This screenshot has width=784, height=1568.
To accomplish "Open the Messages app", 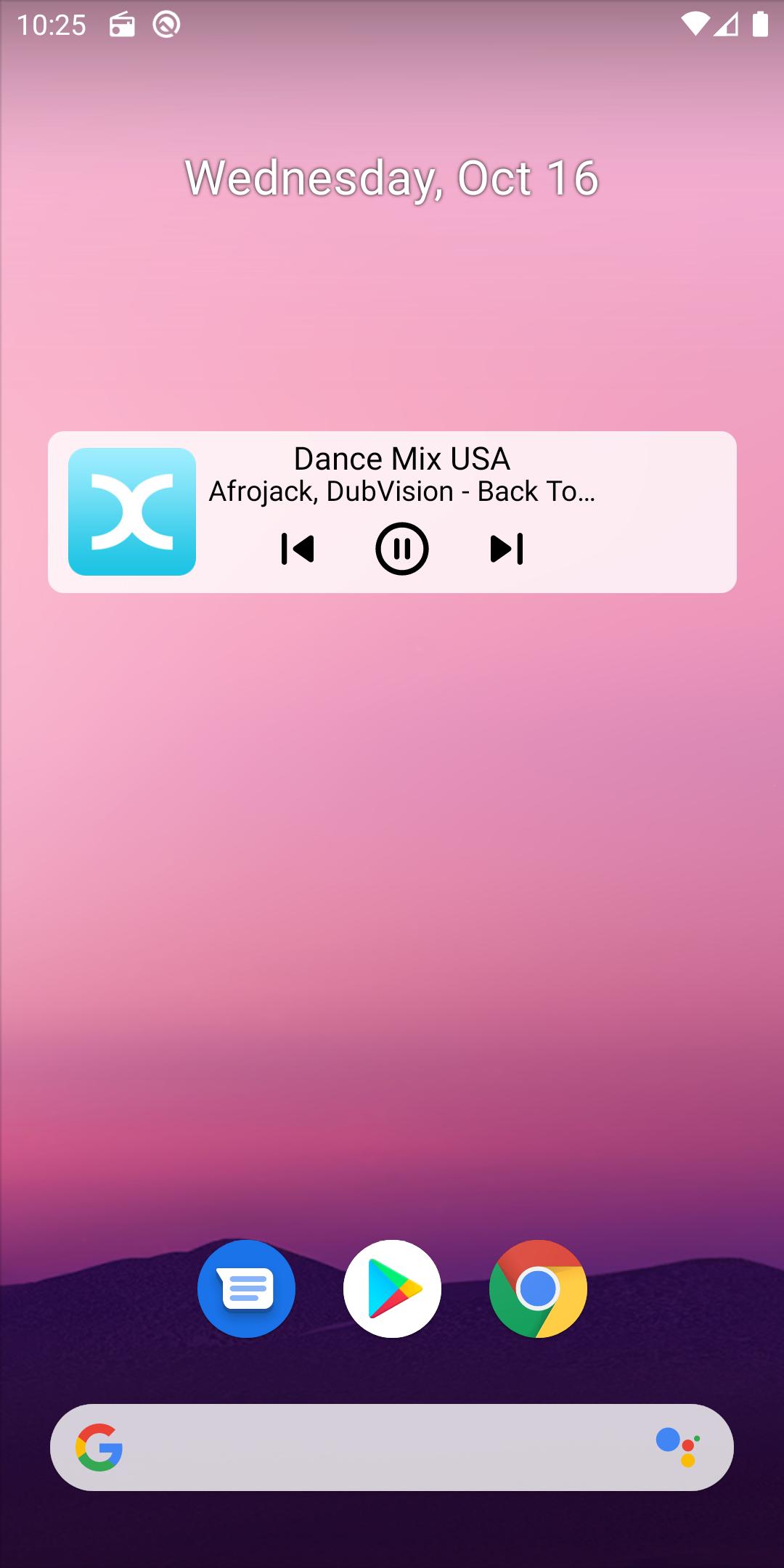I will coord(246,1289).
